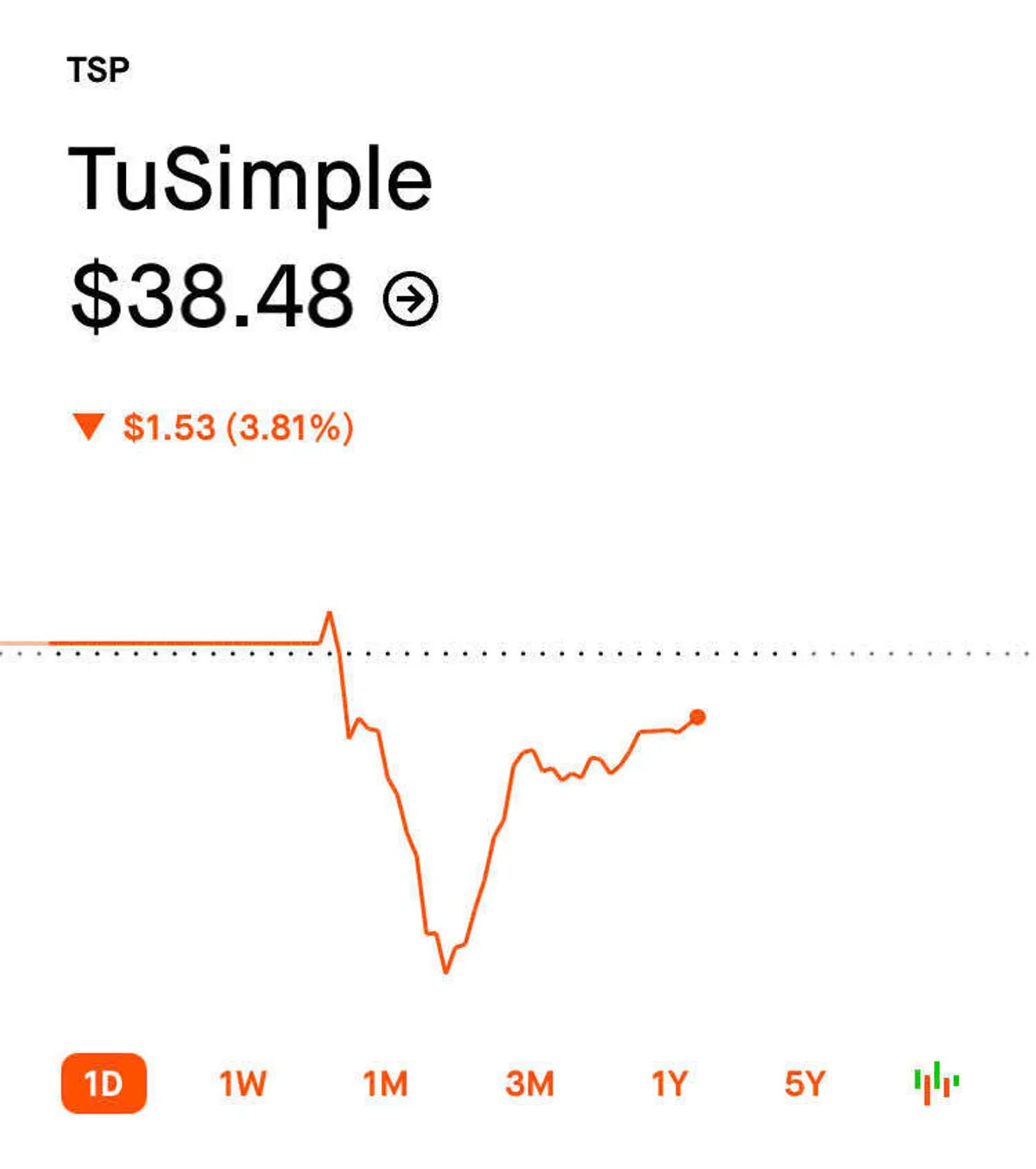
Task: View the 1Y price history
Action: click(x=669, y=1083)
